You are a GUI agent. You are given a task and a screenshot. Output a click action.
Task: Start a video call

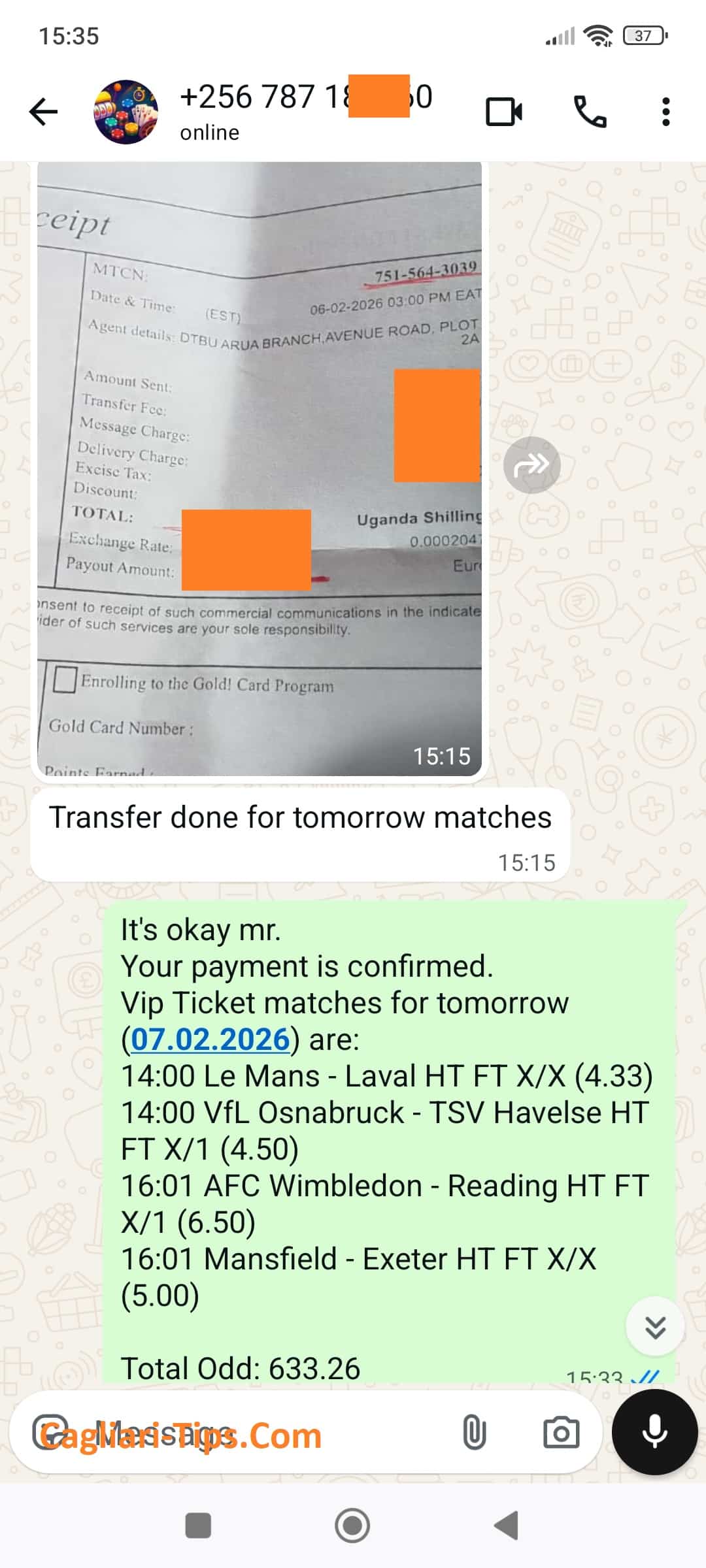click(503, 112)
